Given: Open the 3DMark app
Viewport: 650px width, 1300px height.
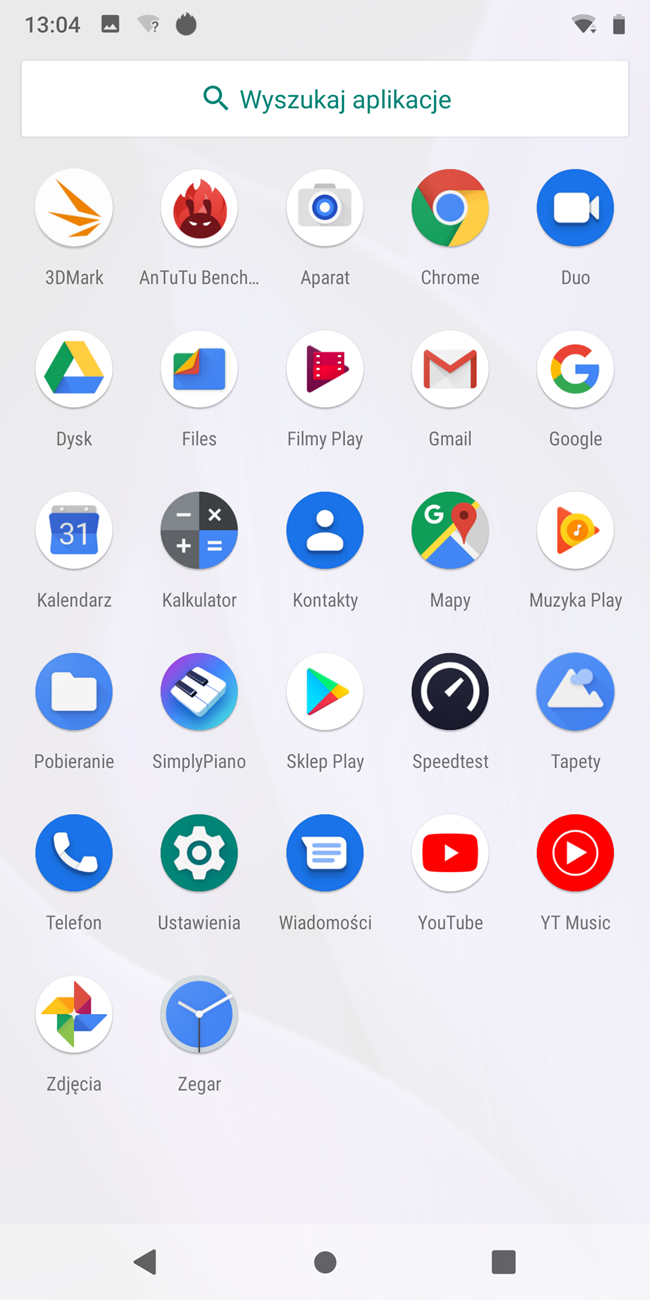Looking at the screenshot, I should tap(74, 208).
